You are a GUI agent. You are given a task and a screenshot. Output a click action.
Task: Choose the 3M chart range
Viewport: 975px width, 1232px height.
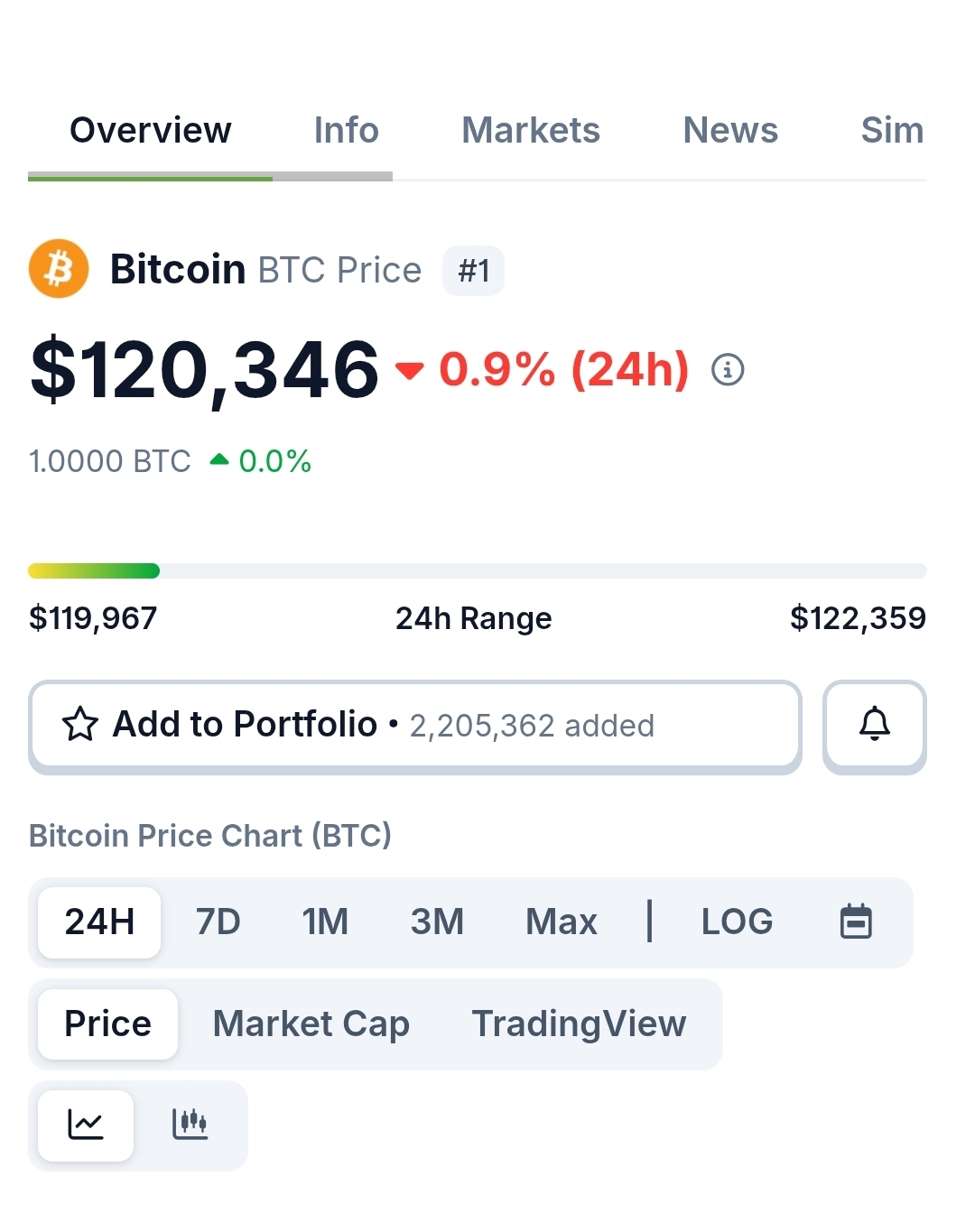click(x=437, y=922)
